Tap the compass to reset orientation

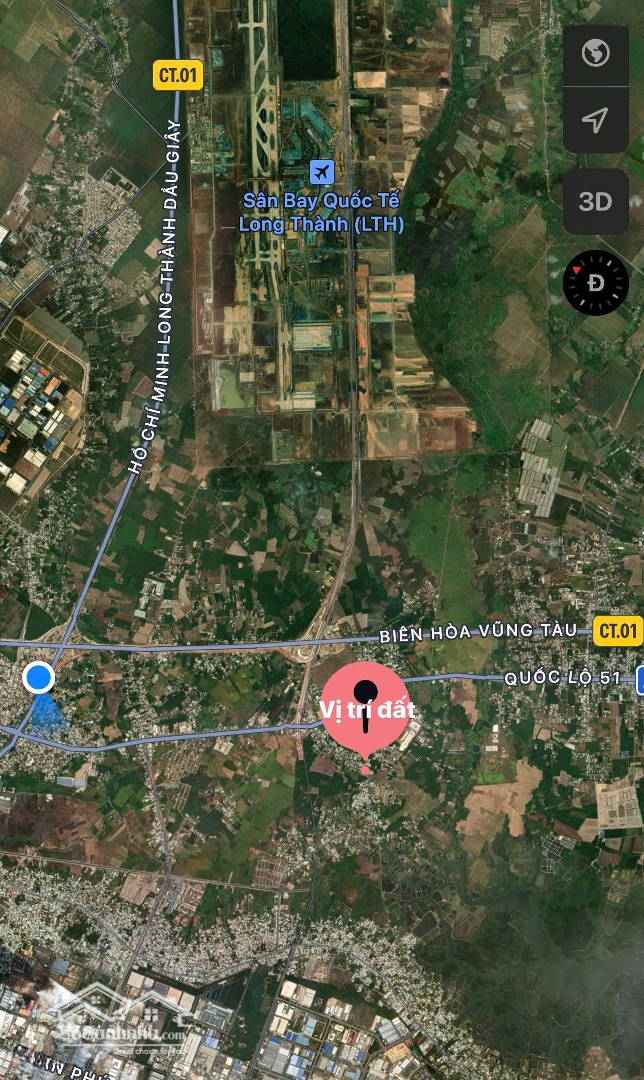click(x=596, y=282)
